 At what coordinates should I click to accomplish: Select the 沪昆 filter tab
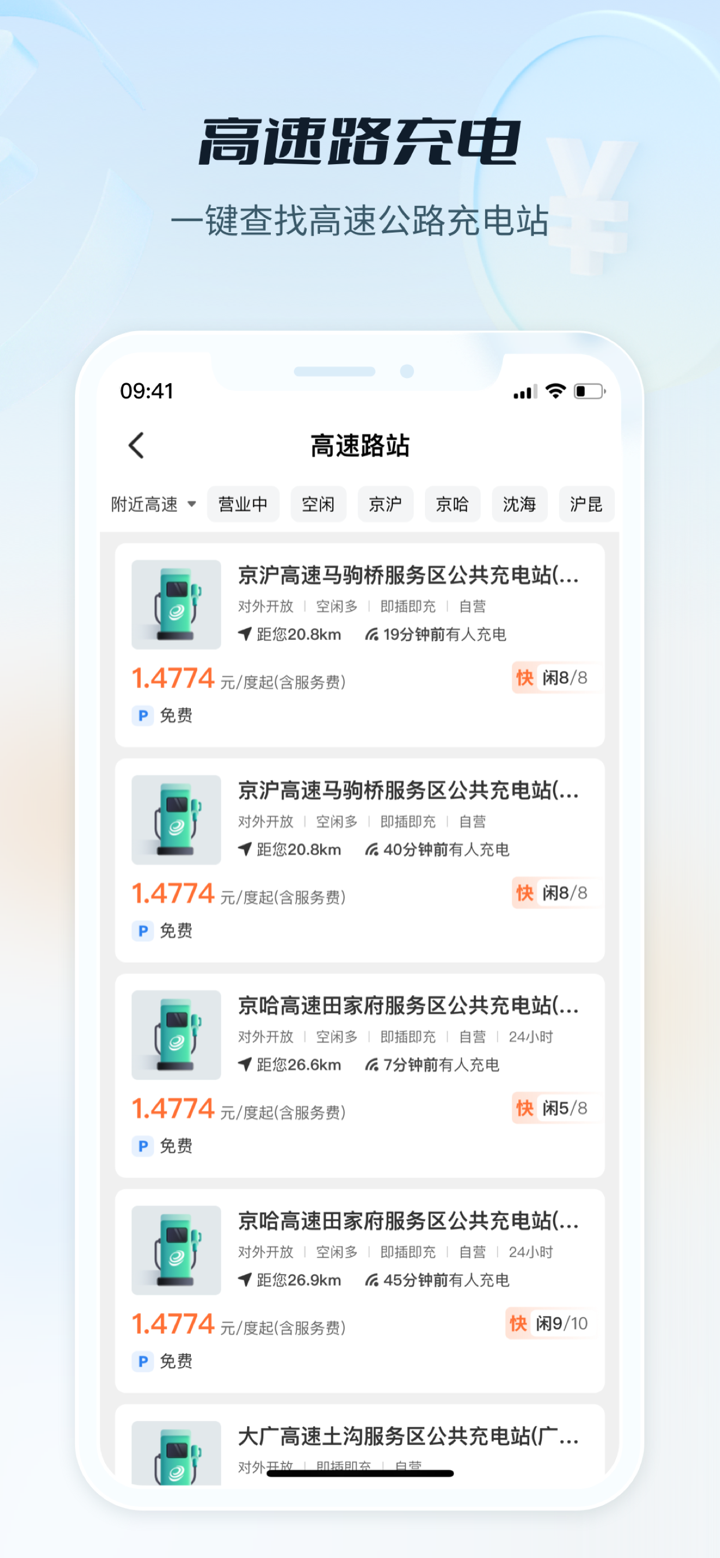586,504
